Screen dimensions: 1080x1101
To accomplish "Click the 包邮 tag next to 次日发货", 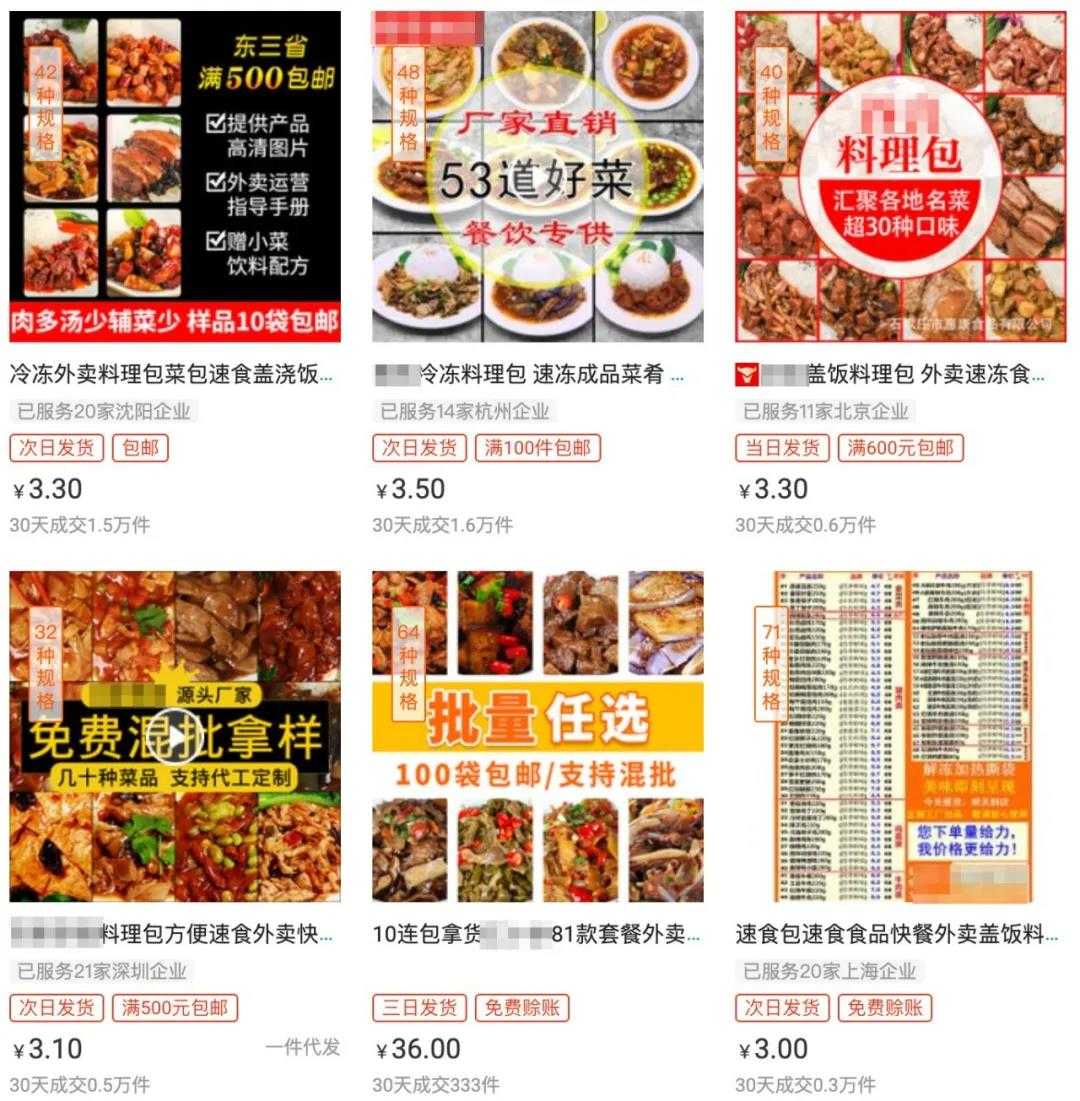I will tap(140, 448).
